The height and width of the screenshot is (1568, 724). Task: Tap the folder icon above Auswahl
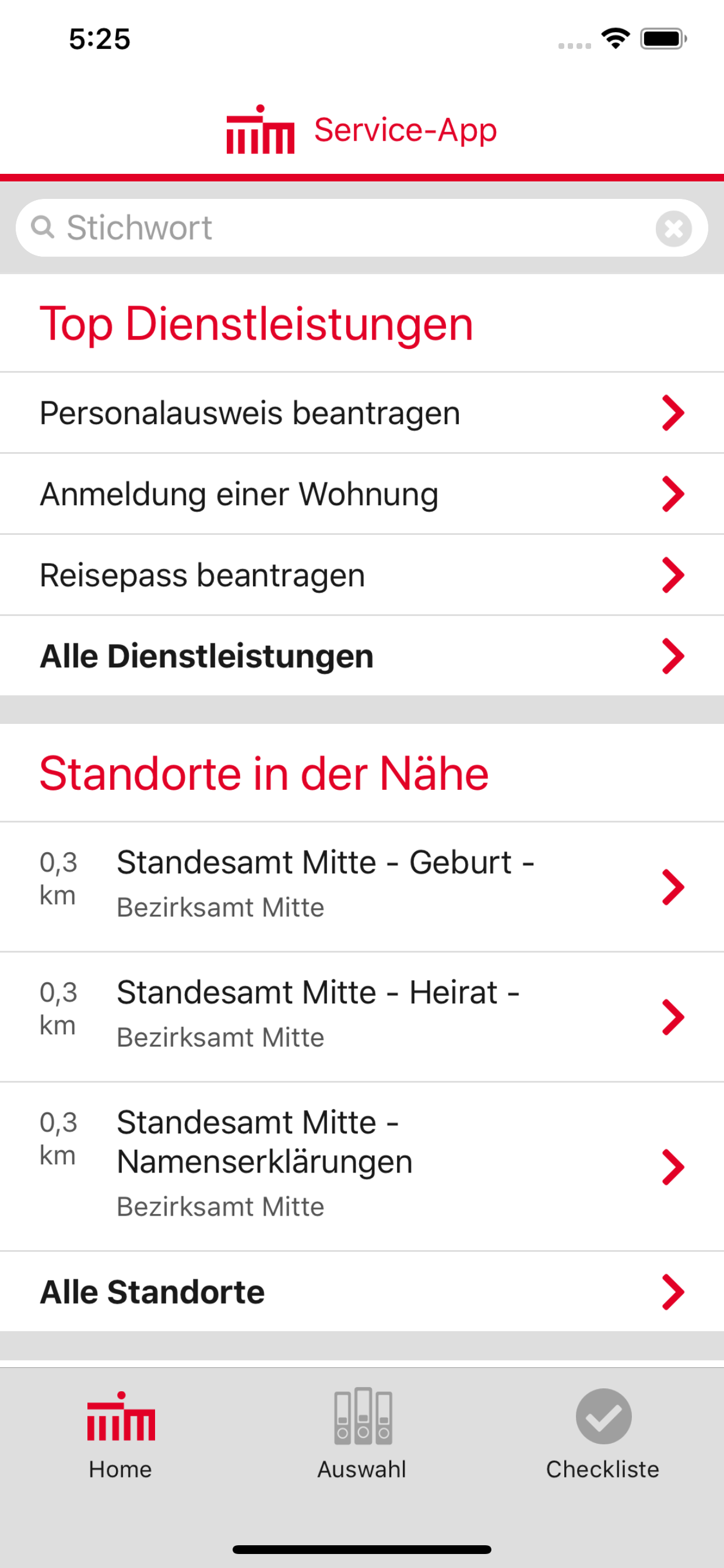[x=362, y=1418]
